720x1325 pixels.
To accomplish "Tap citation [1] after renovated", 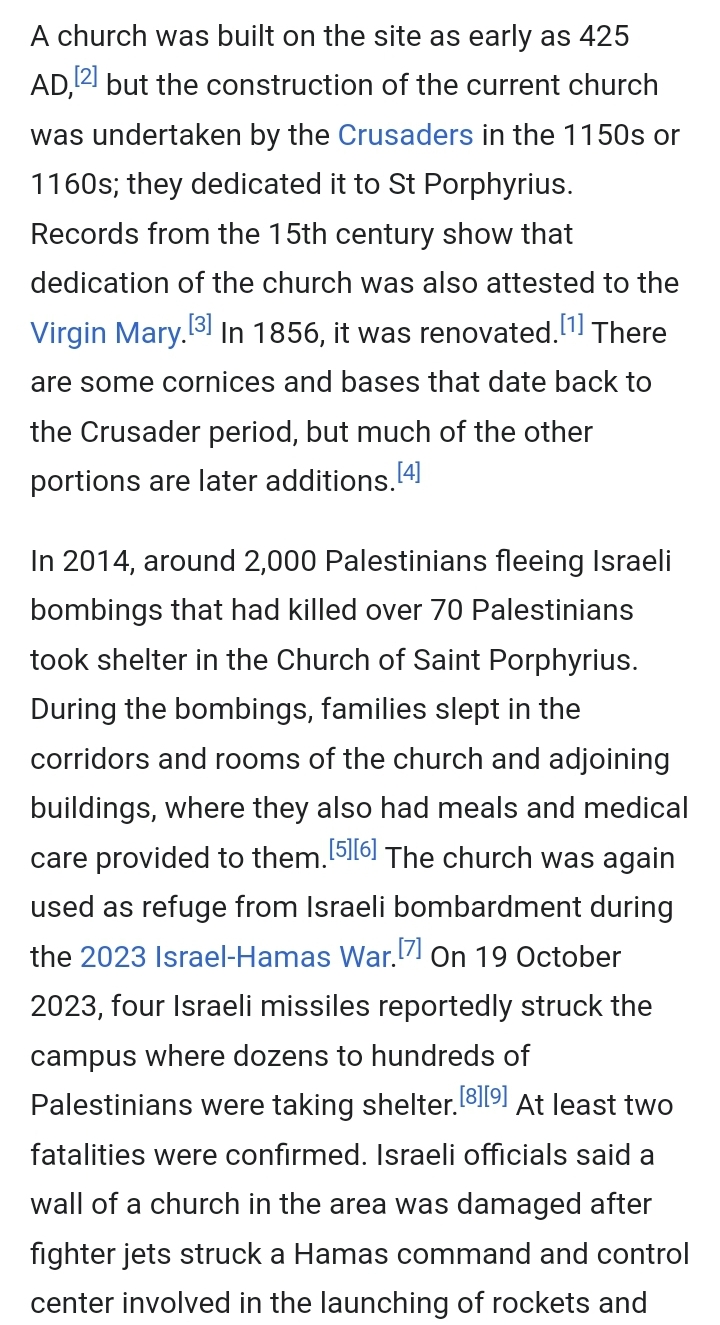I will 572,325.
